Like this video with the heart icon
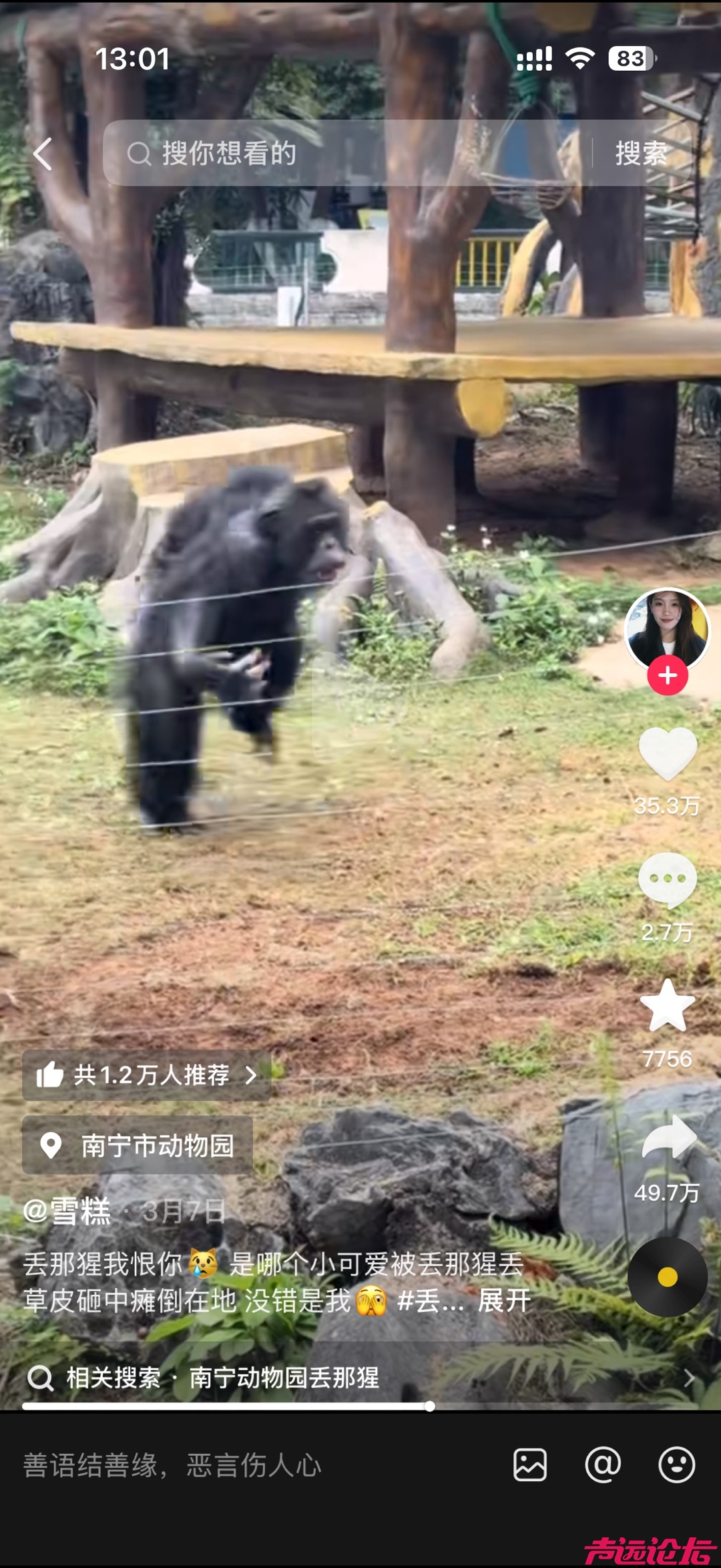 pos(667,753)
